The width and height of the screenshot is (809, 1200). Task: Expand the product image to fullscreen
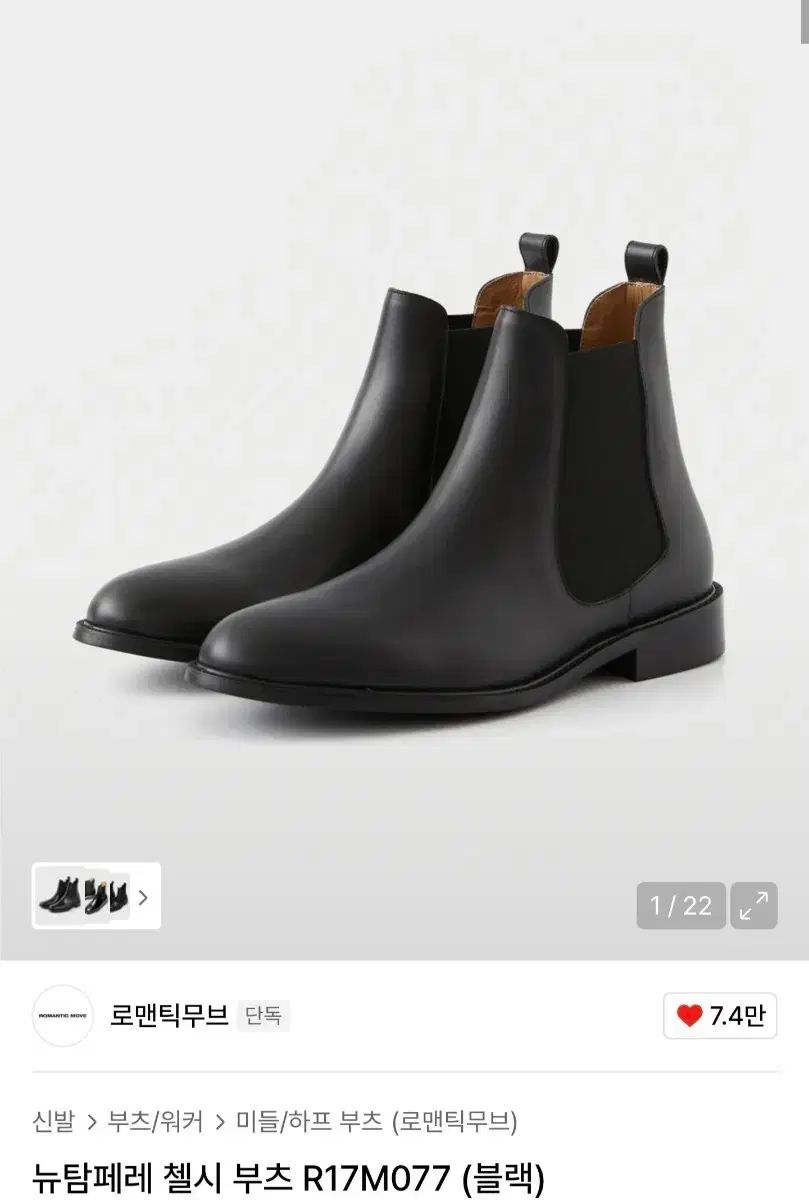753,906
